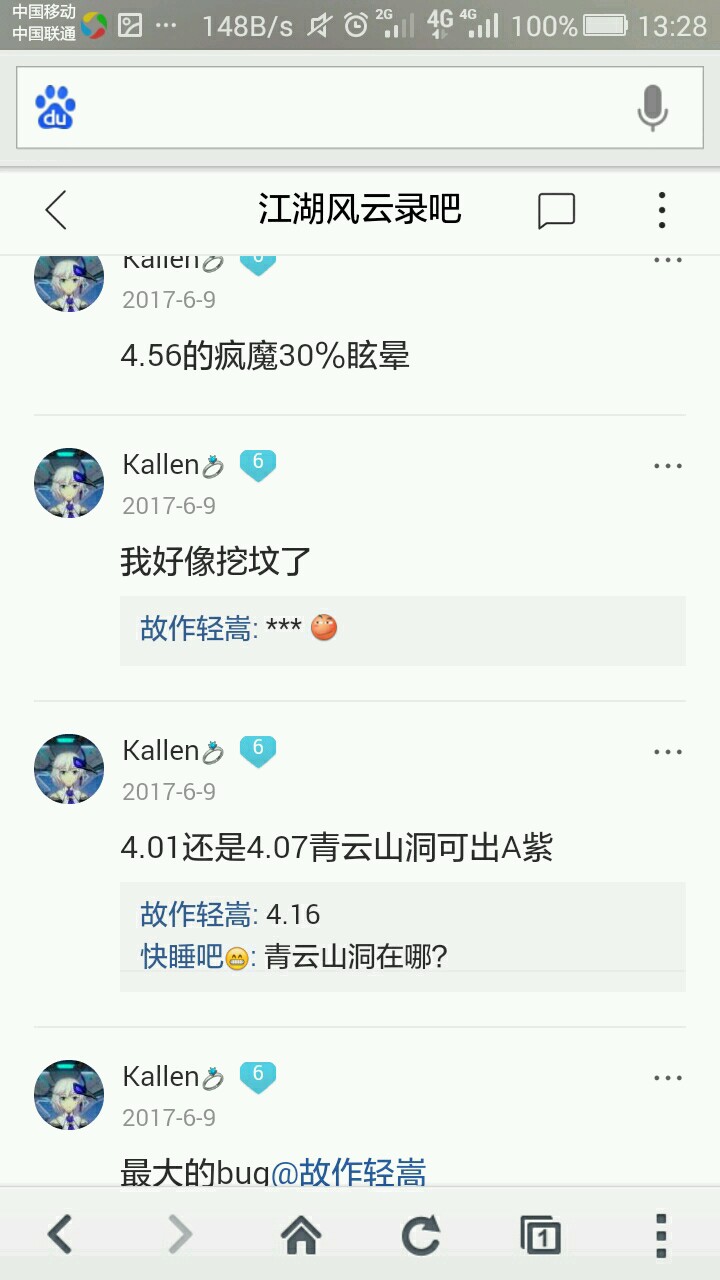This screenshot has height=1280, width=720.
Task: Open 故作轻嵩's profile from the *** reply
Action: click(196, 628)
